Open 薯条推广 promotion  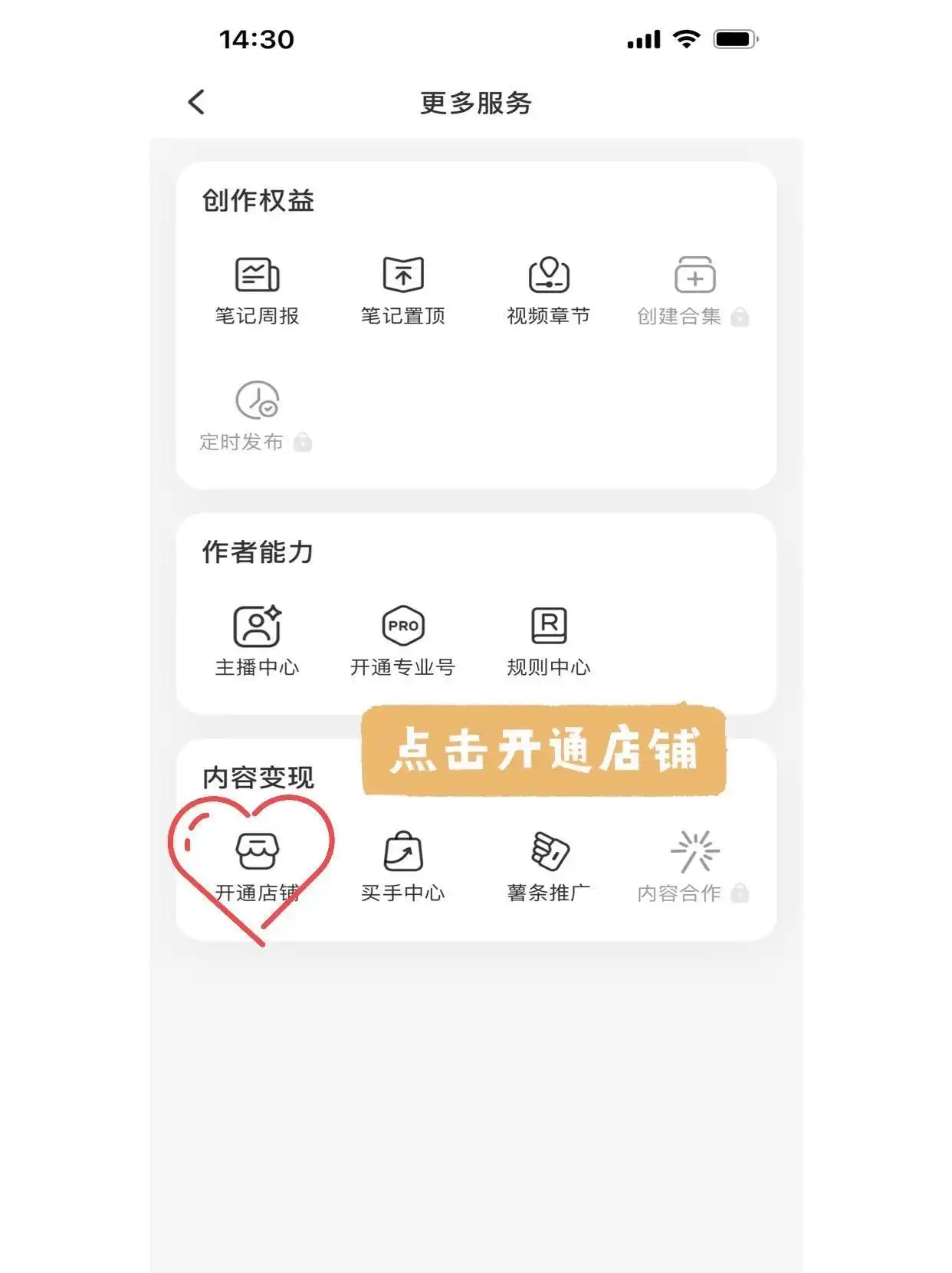pyautogui.click(x=549, y=867)
